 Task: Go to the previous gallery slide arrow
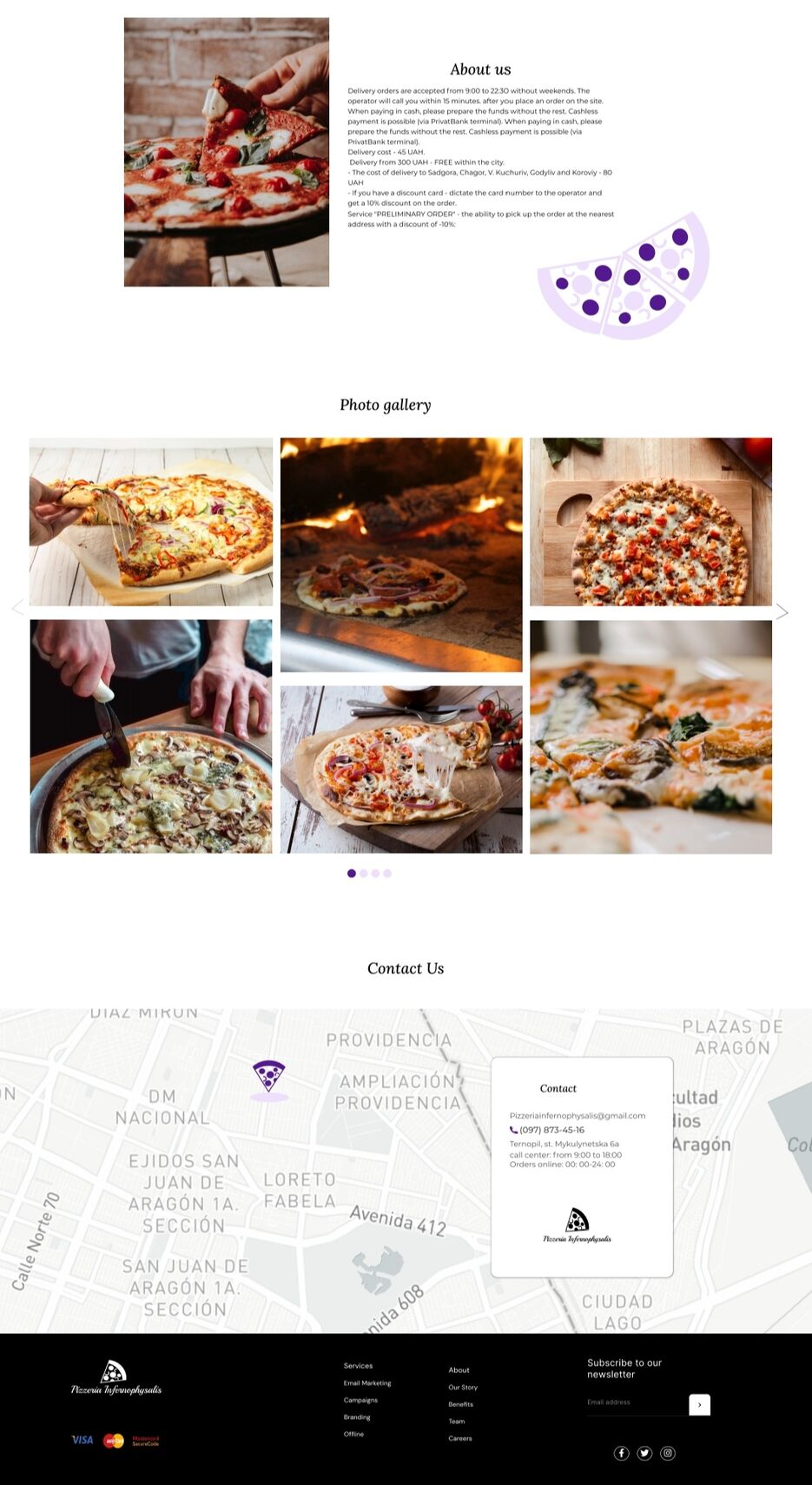pos(17,608)
